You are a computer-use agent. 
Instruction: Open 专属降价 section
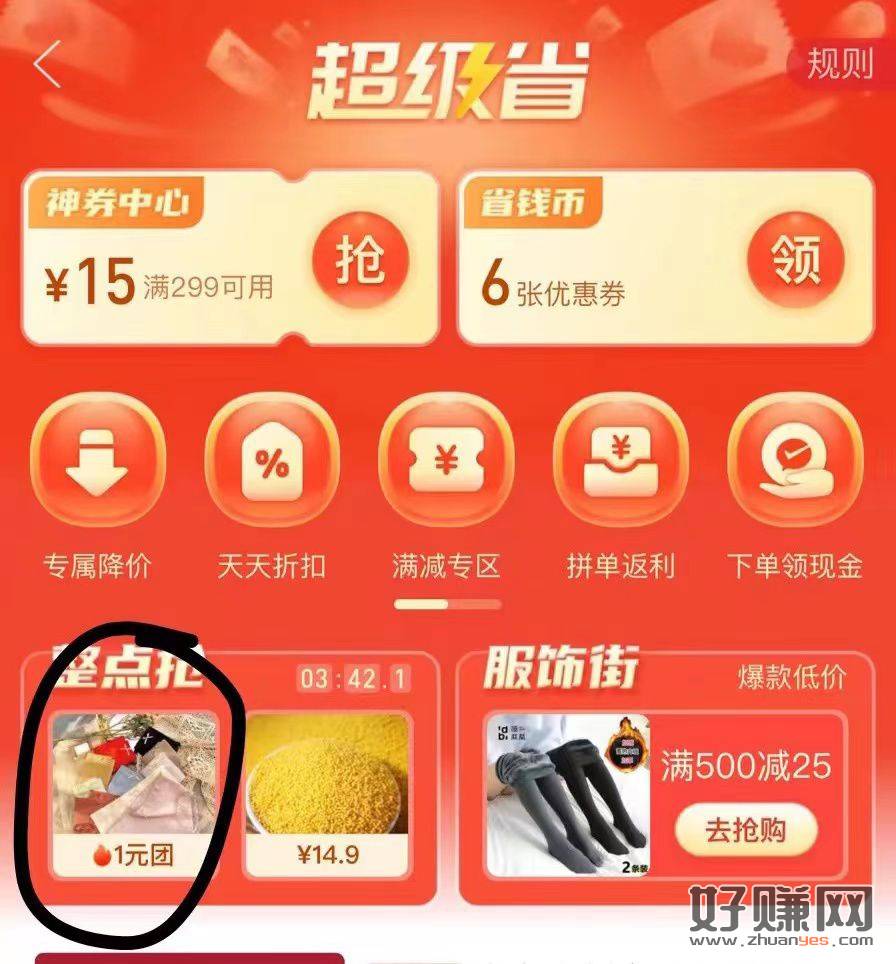(98, 464)
